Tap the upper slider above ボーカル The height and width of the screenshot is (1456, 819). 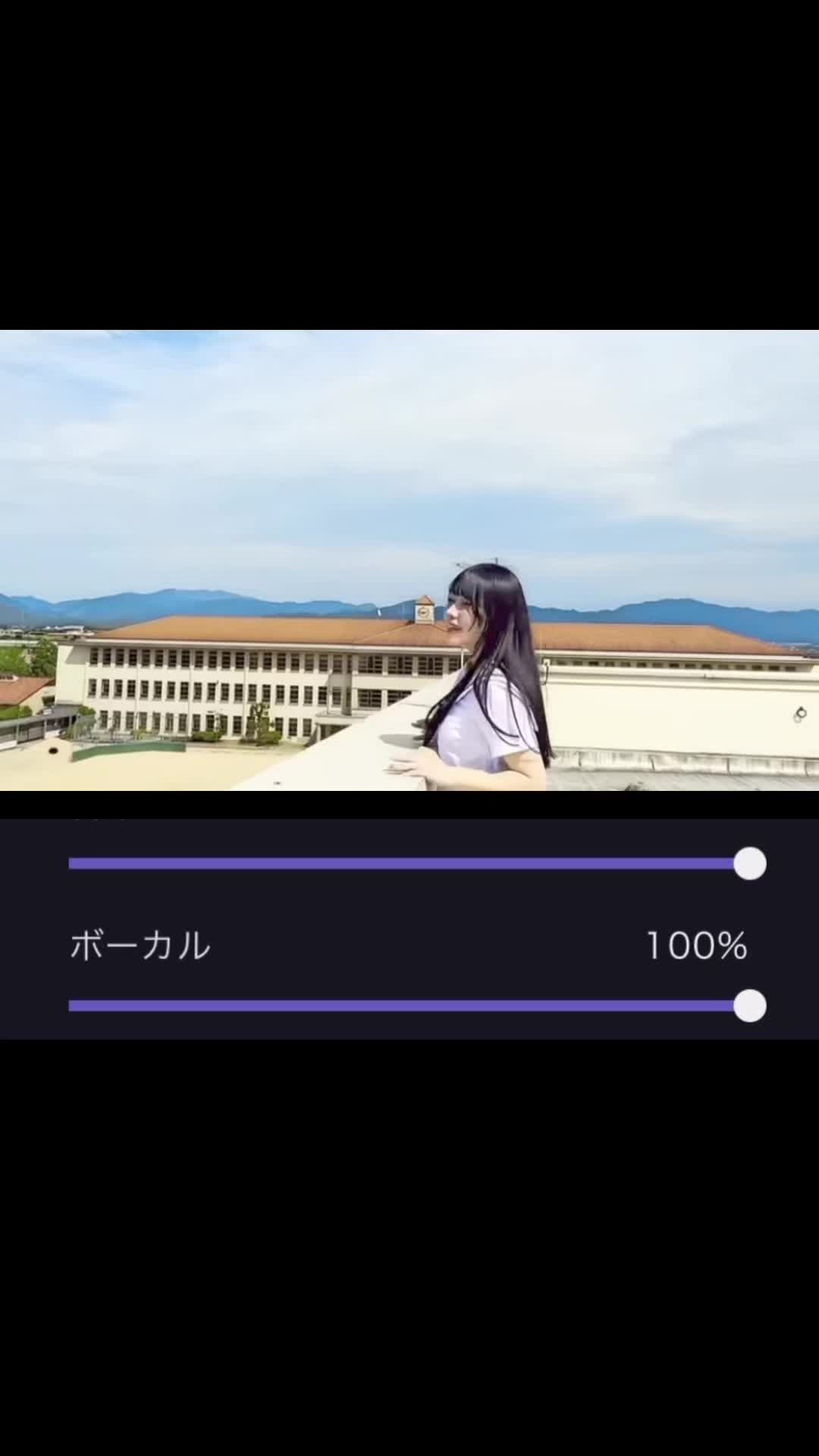click(x=417, y=864)
